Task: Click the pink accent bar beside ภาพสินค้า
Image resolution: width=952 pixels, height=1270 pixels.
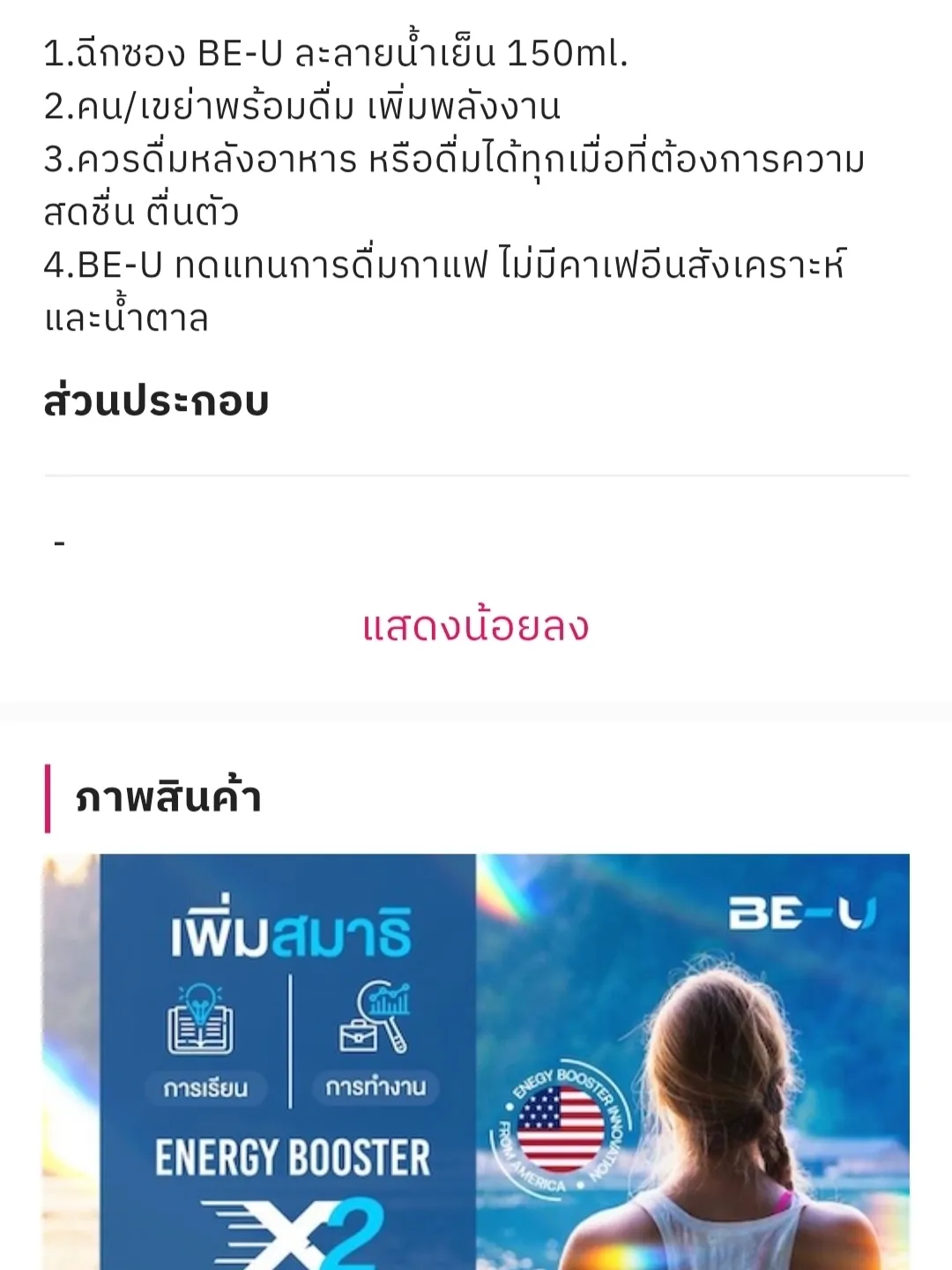Action: 49,796
